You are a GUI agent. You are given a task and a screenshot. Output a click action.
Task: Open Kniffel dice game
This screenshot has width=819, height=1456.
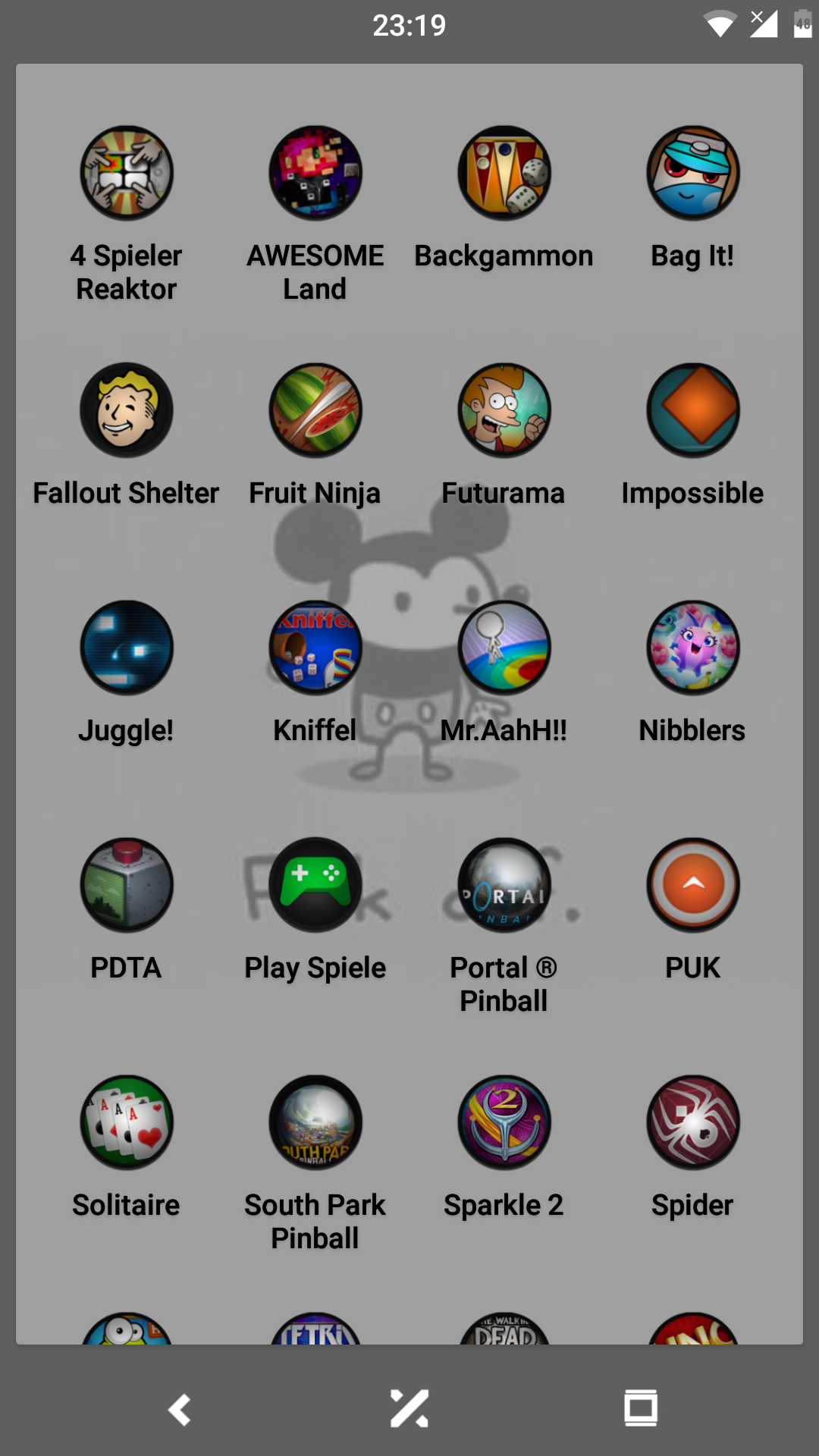[315, 648]
